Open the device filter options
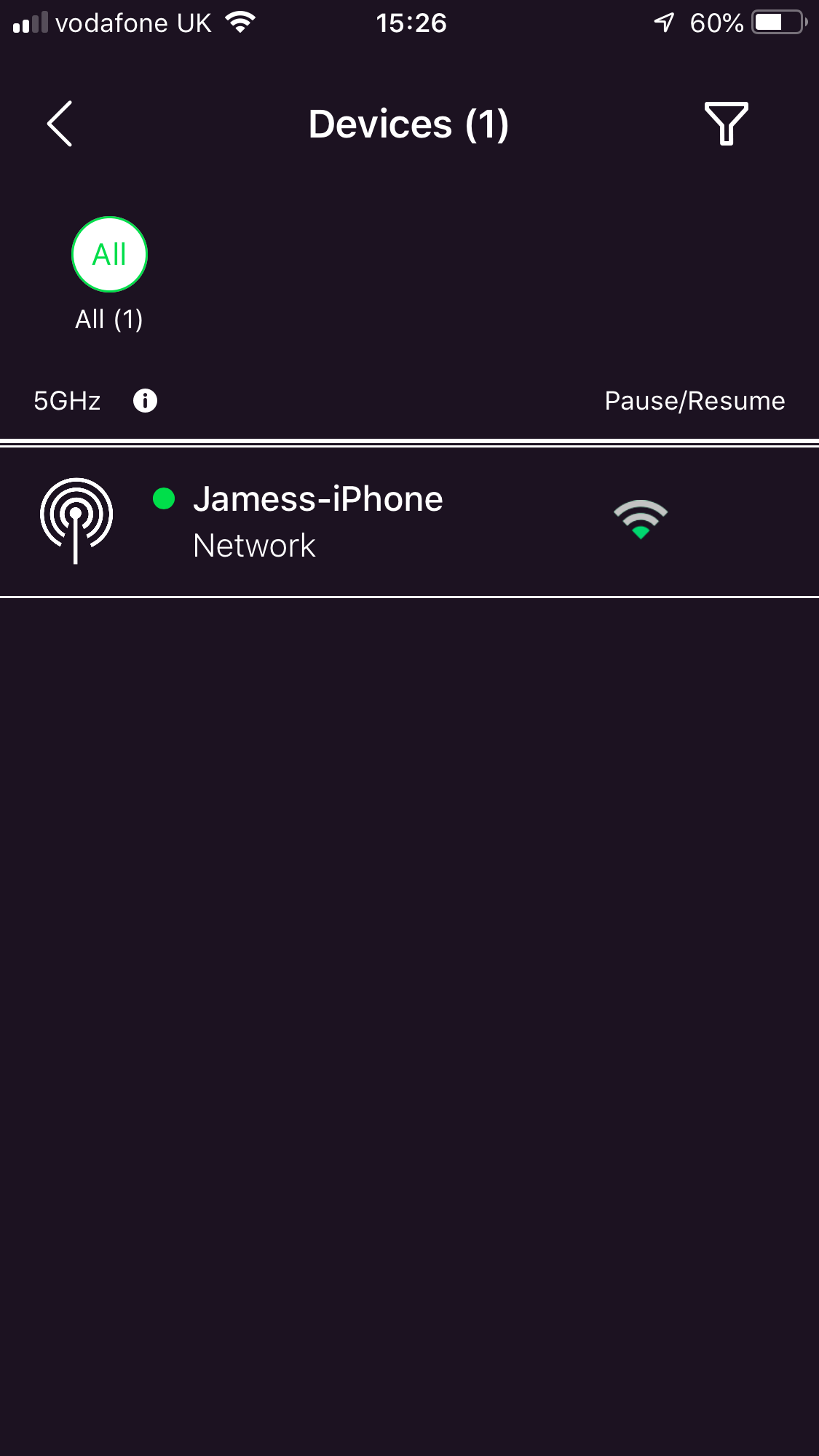This screenshot has height=1456, width=819. [726, 124]
